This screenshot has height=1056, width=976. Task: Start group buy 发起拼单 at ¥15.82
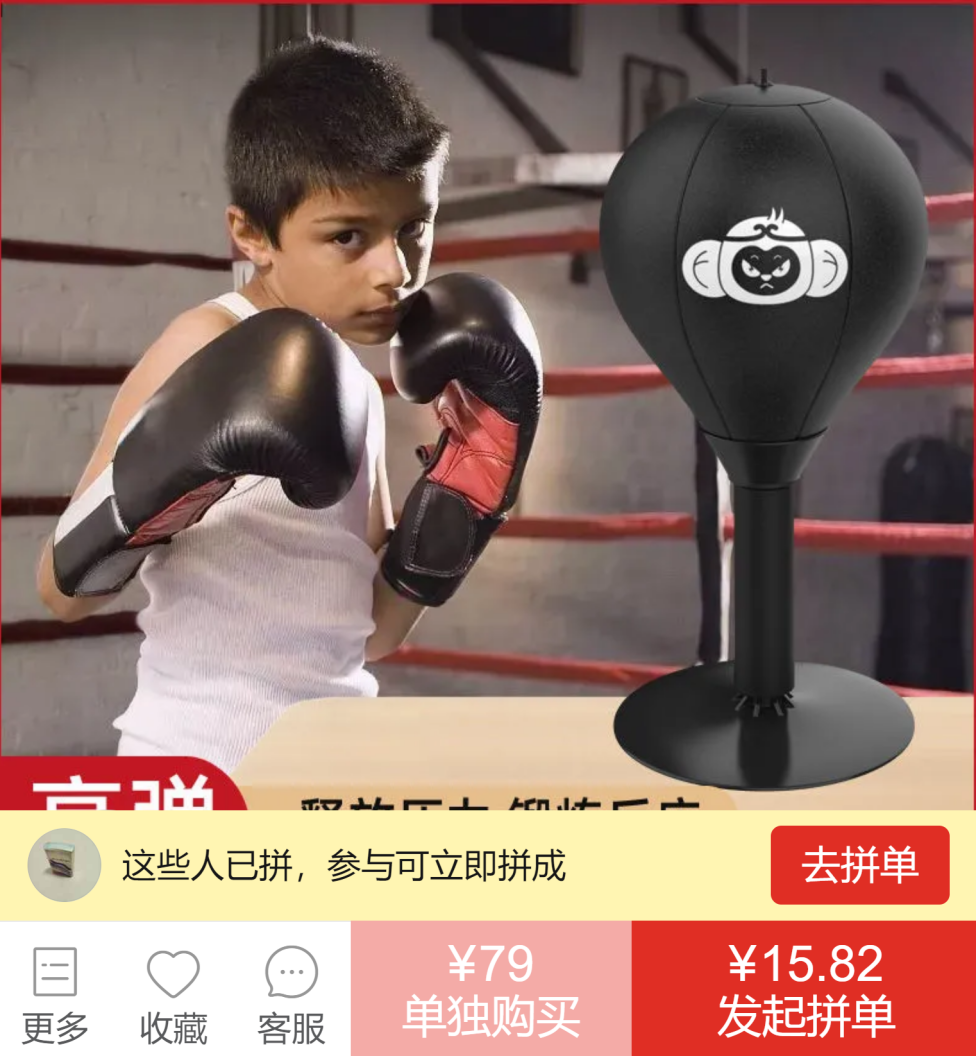coord(804,989)
